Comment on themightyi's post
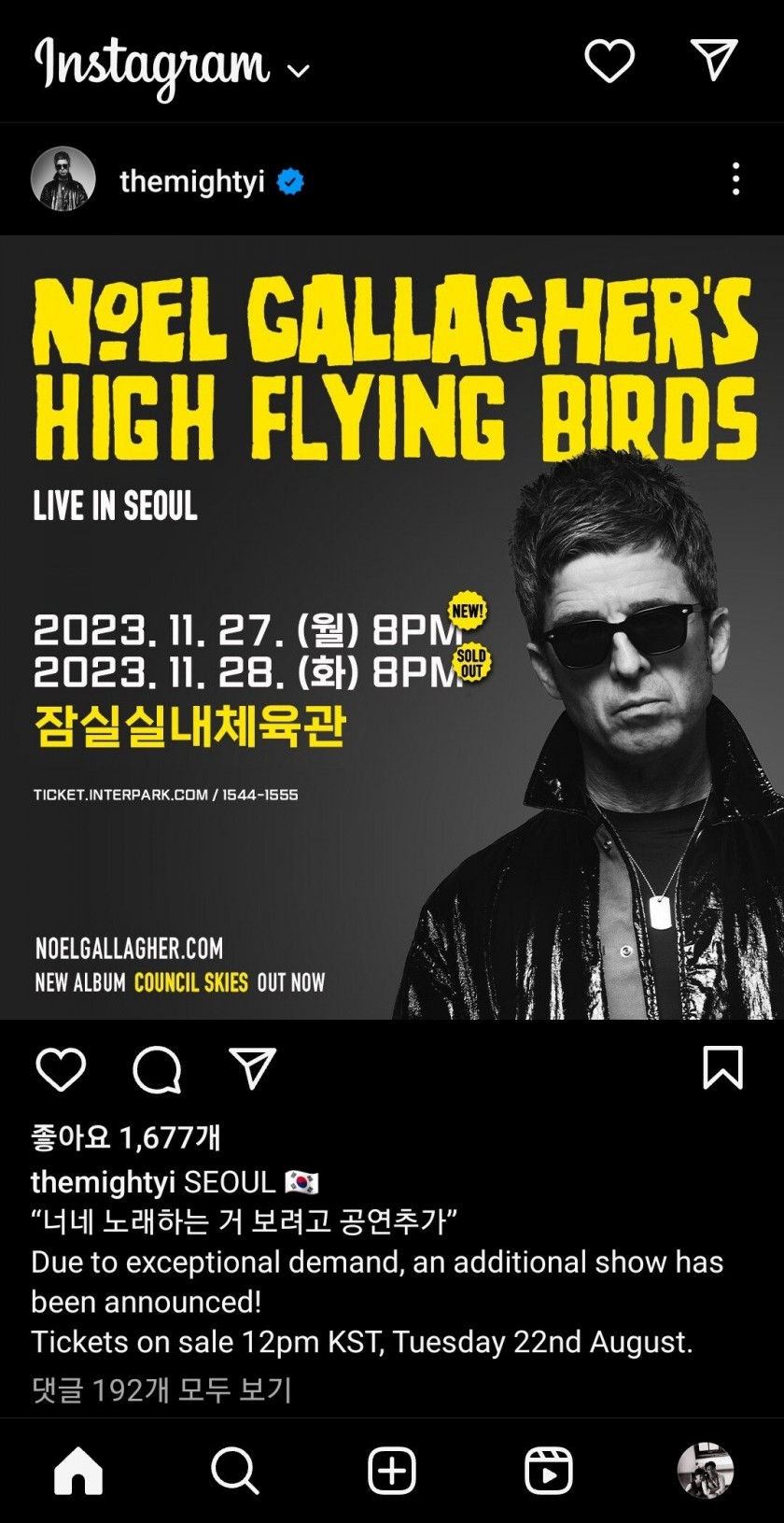Screen dimensions: 784x1523 pos(157,1069)
